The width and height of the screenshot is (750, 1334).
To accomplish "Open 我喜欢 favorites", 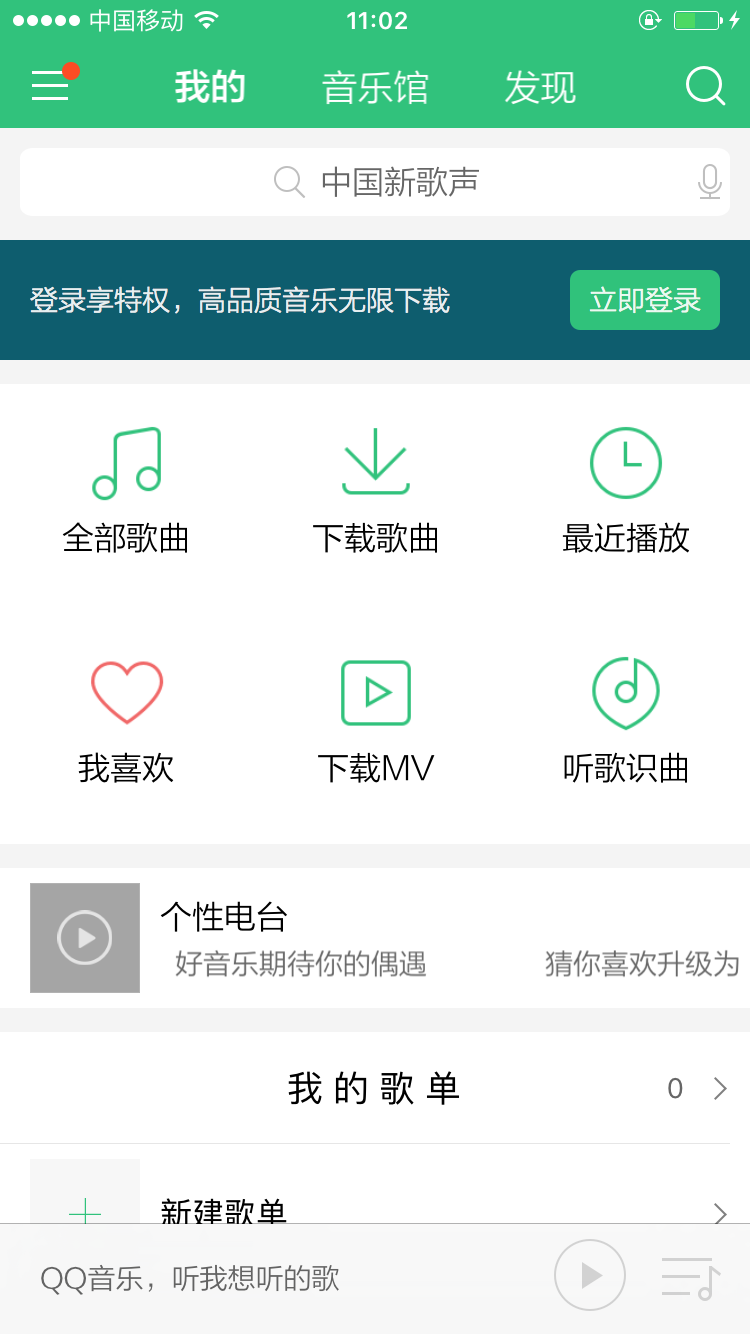I will click(126, 720).
